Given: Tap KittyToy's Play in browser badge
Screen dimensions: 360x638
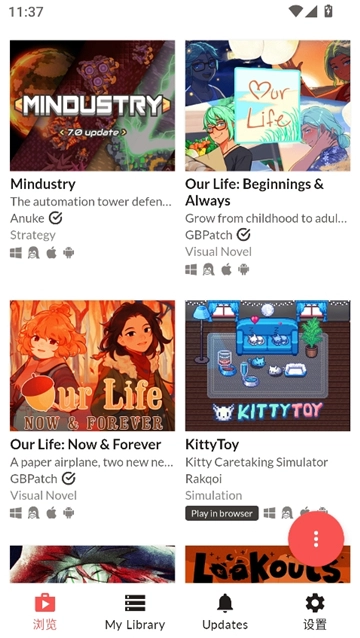Looking at the screenshot, I should click(x=222, y=513).
